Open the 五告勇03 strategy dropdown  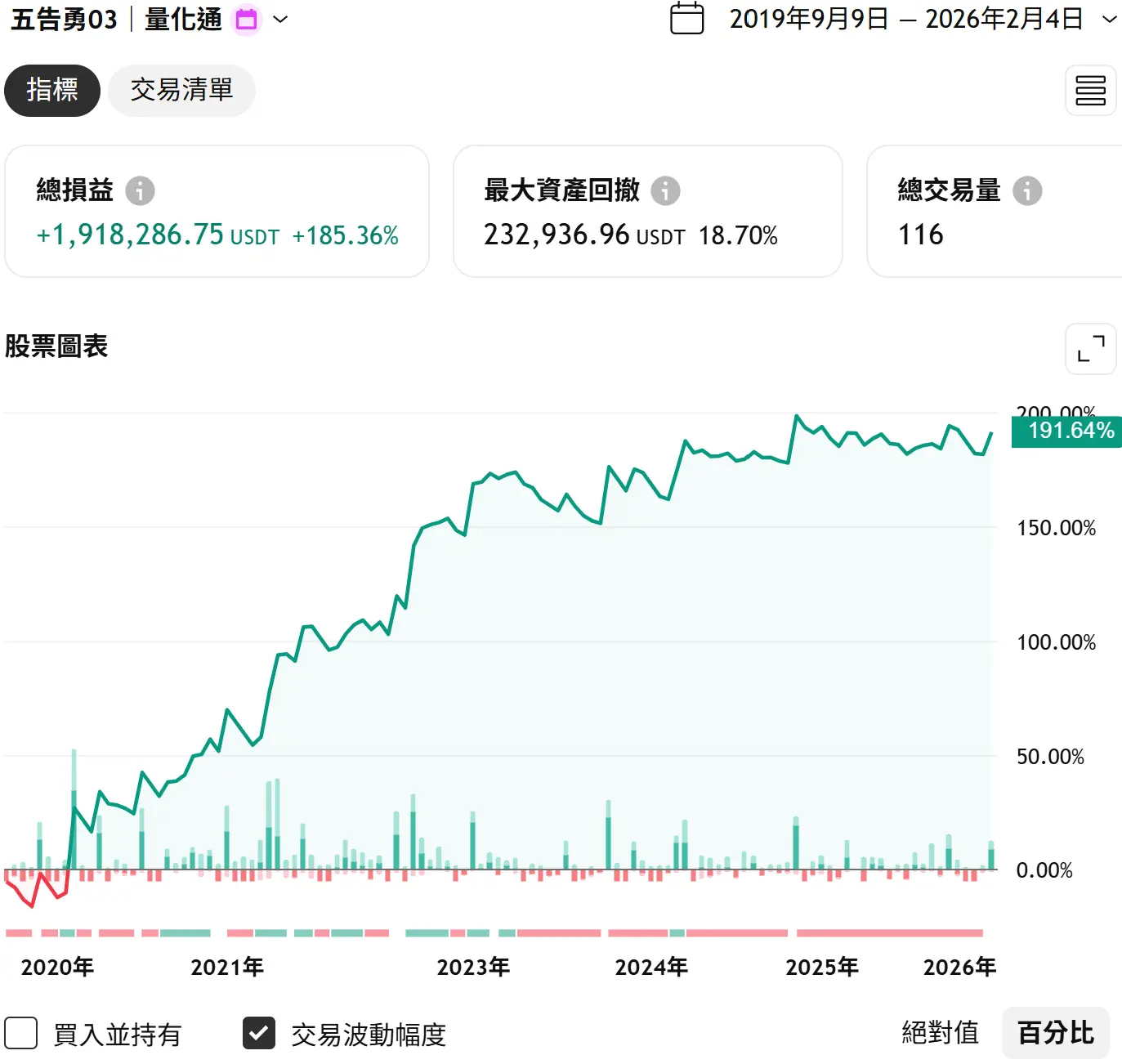pos(280,20)
